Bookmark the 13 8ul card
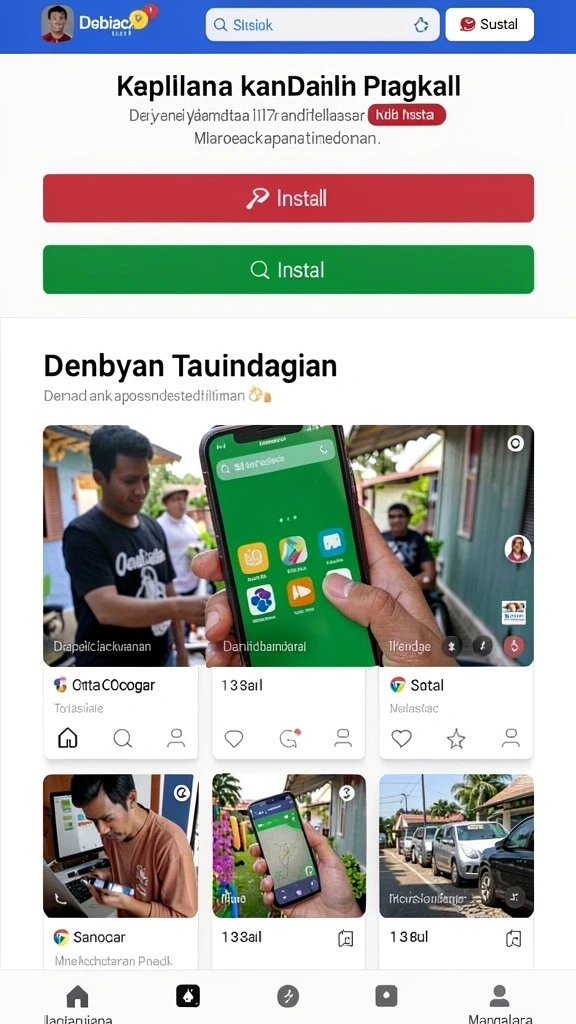Image resolution: width=576 pixels, height=1024 pixels. coord(514,938)
